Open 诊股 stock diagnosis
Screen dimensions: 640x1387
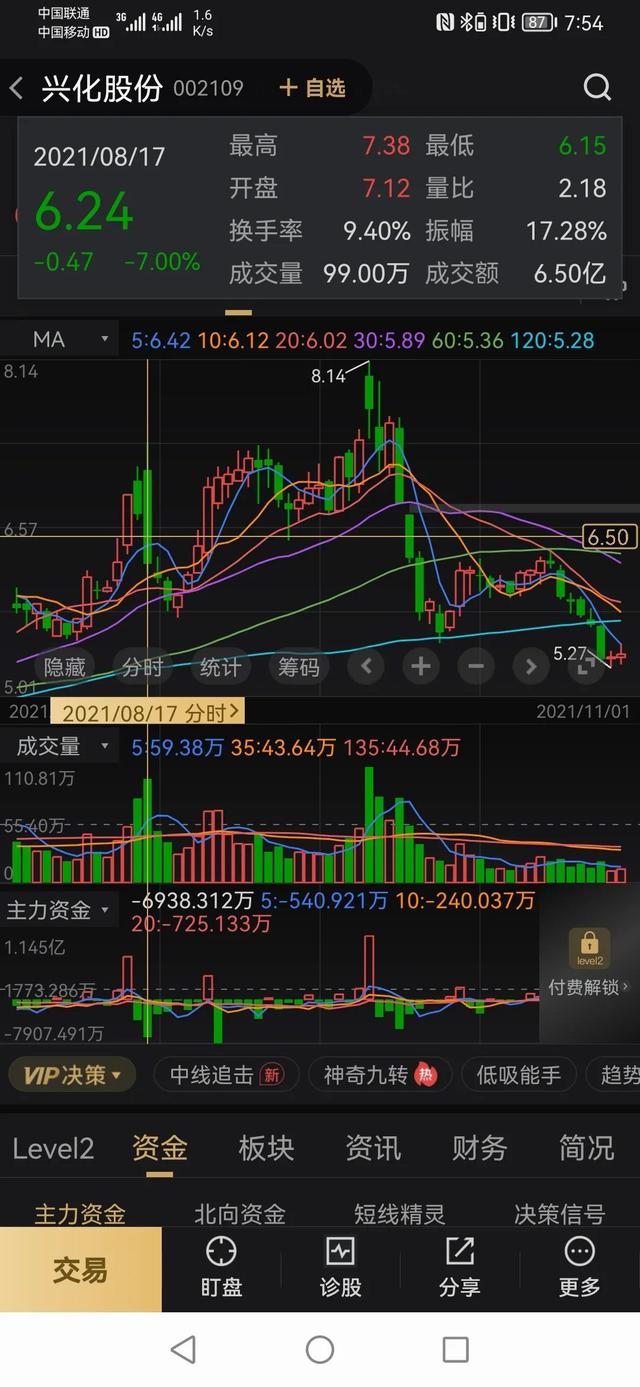point(340,1268)
